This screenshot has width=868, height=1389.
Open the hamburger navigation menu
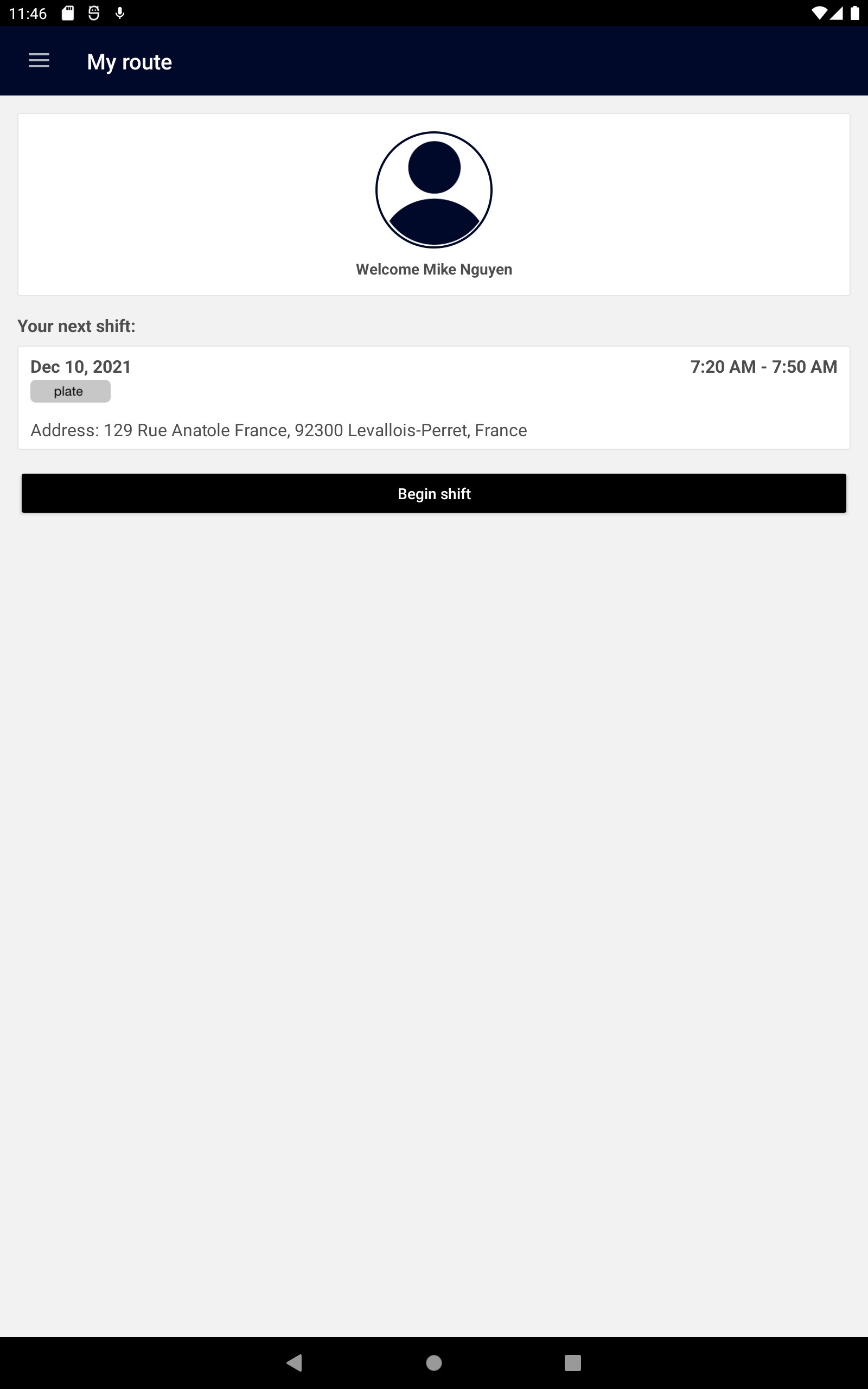click(39, 61)
